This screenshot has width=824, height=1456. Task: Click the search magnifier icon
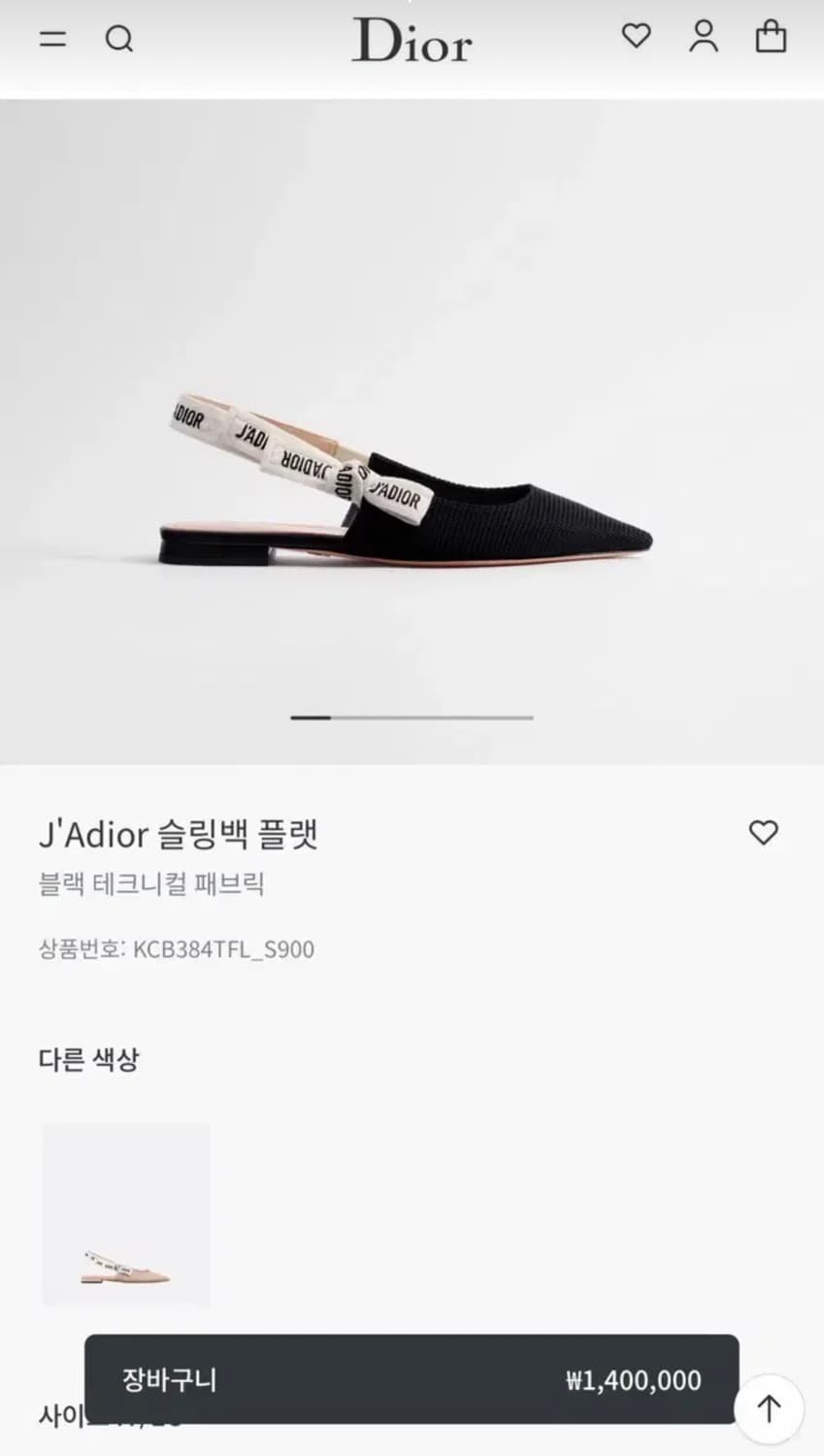119,40
